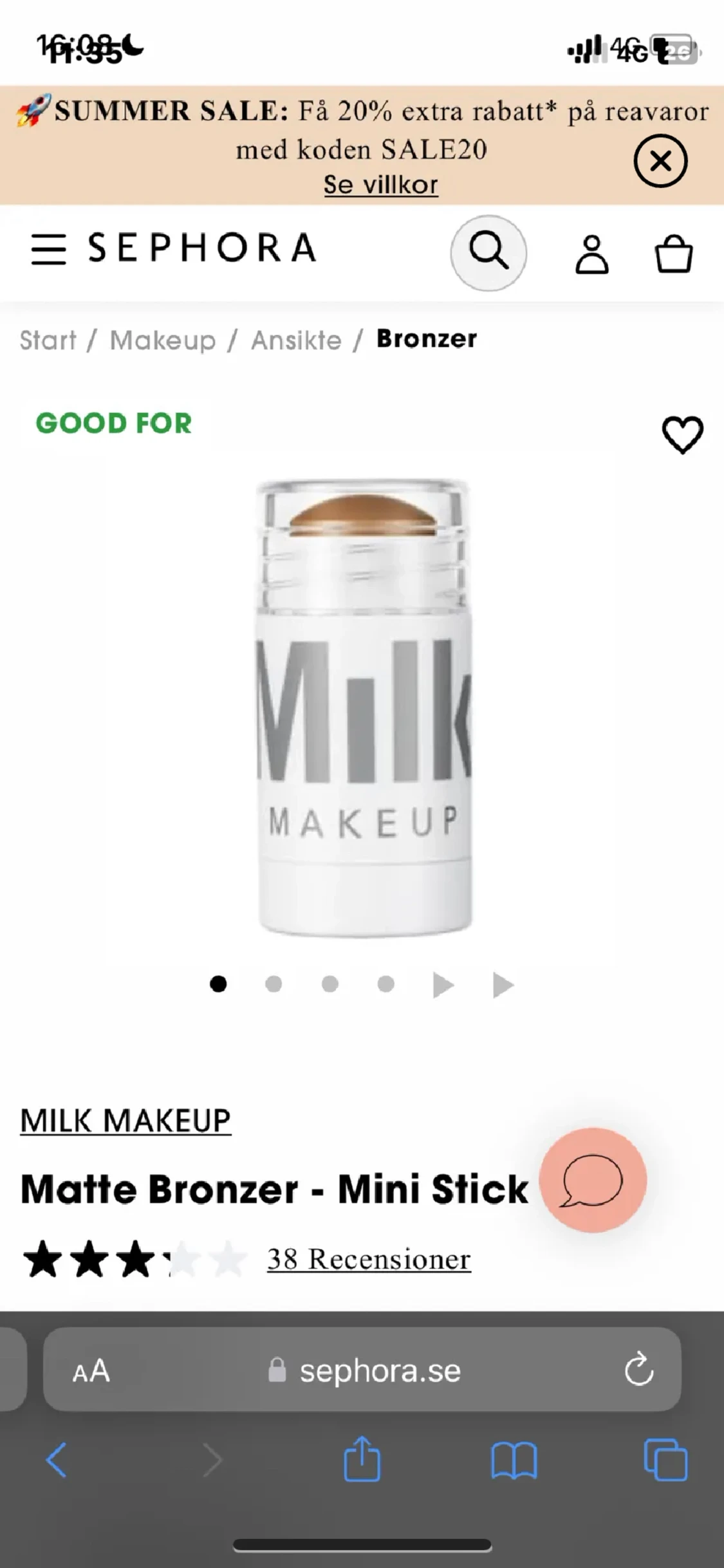Open the account profile icon
The height and width of the screenshot is (1568, 724).
tap(591, 255)
